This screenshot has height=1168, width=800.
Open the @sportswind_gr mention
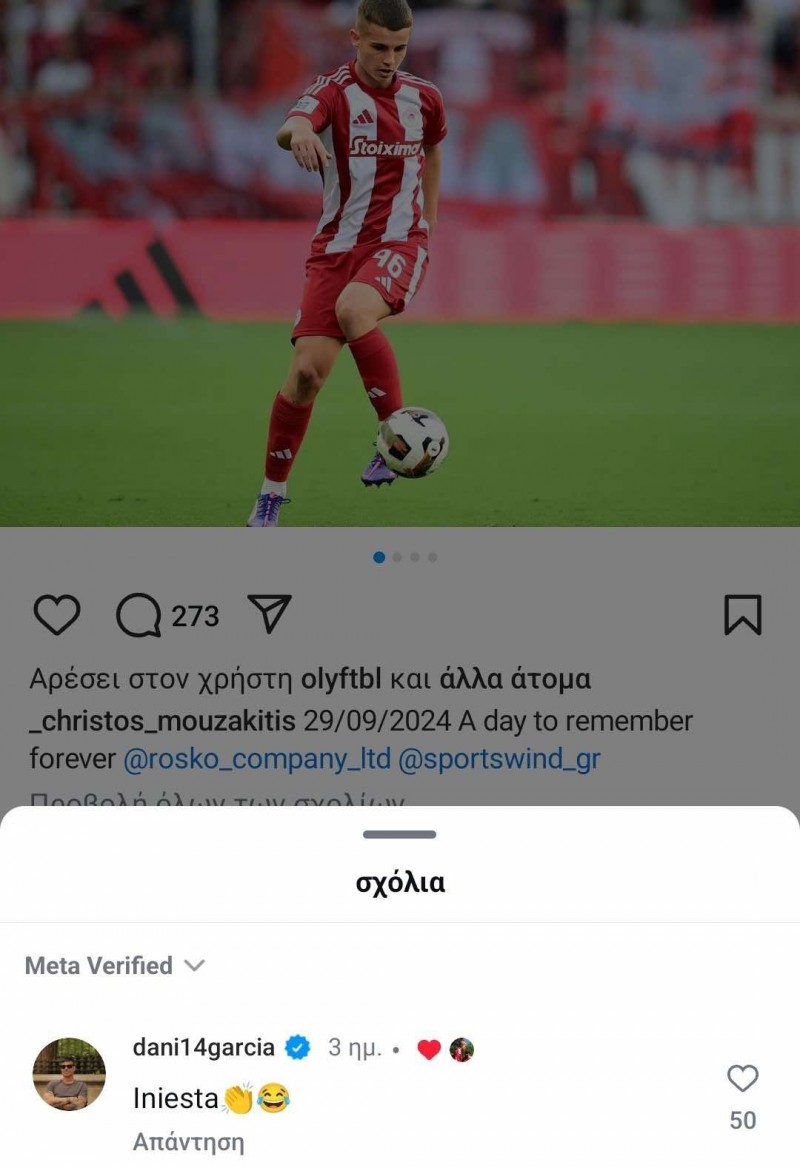tap(499, 759)
